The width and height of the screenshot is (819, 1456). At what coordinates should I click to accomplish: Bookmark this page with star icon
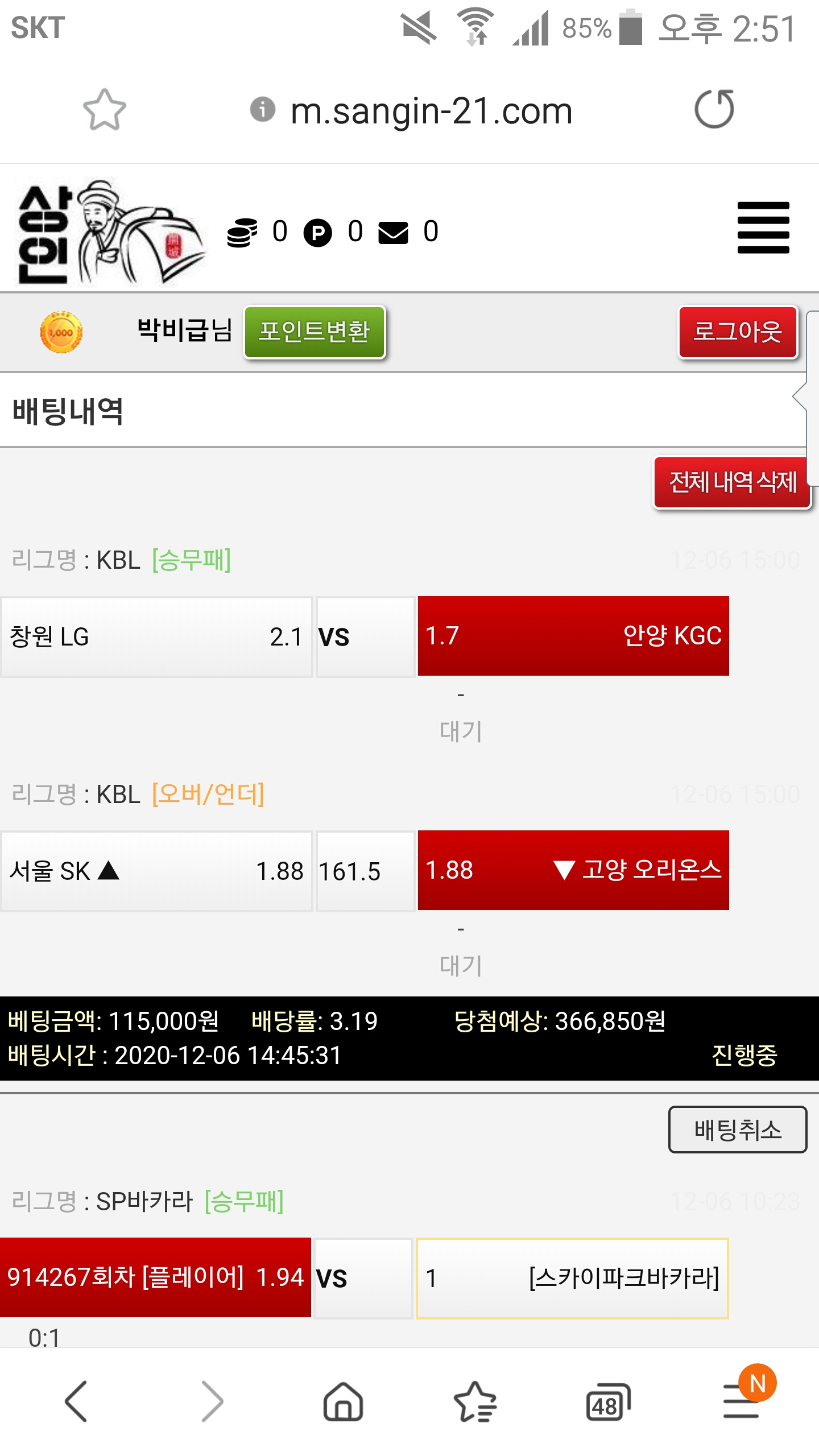coord(104,109)
